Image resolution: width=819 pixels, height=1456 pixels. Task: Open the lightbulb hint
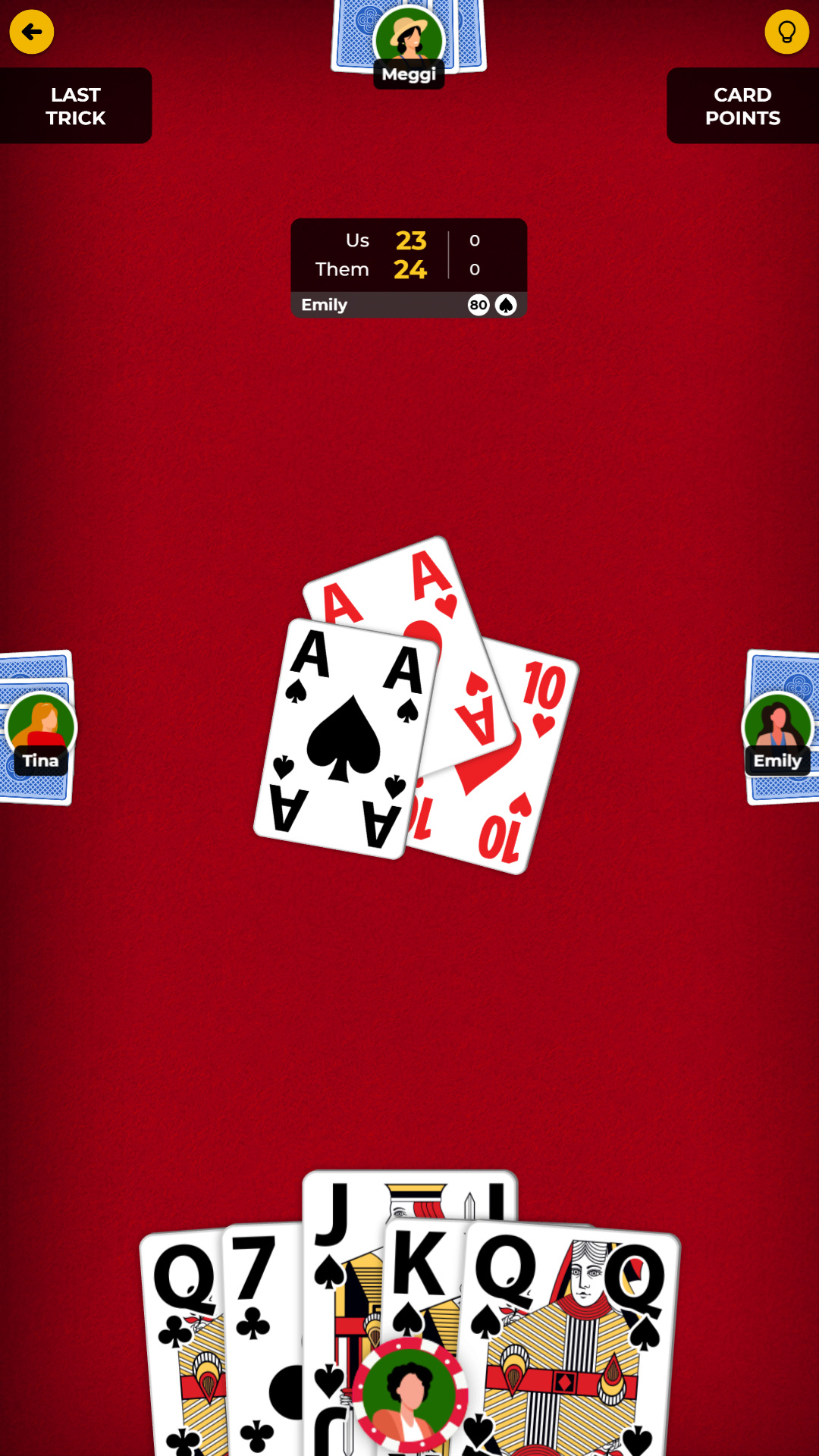786,32
